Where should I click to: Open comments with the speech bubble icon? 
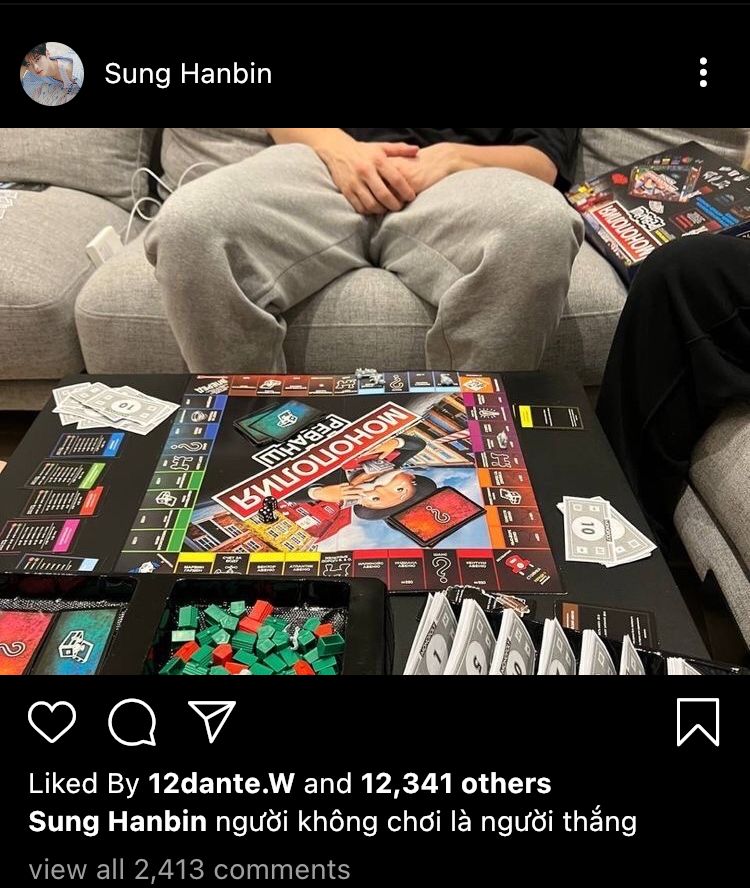(x=132, y=721)
